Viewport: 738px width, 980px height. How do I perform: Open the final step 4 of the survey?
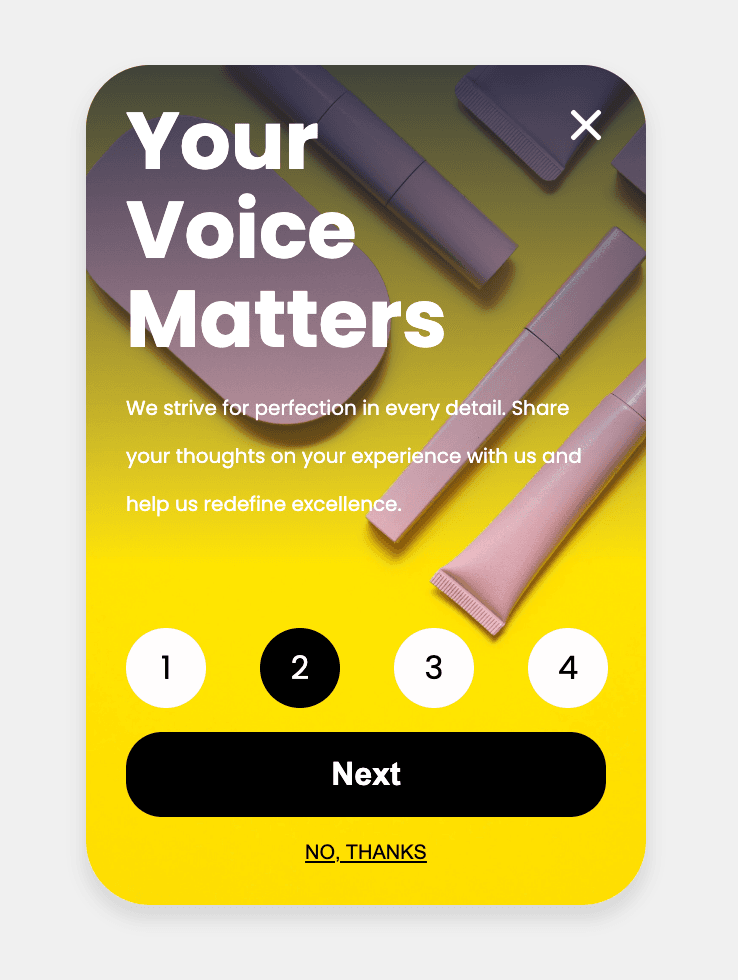click(x=567, y=668)
